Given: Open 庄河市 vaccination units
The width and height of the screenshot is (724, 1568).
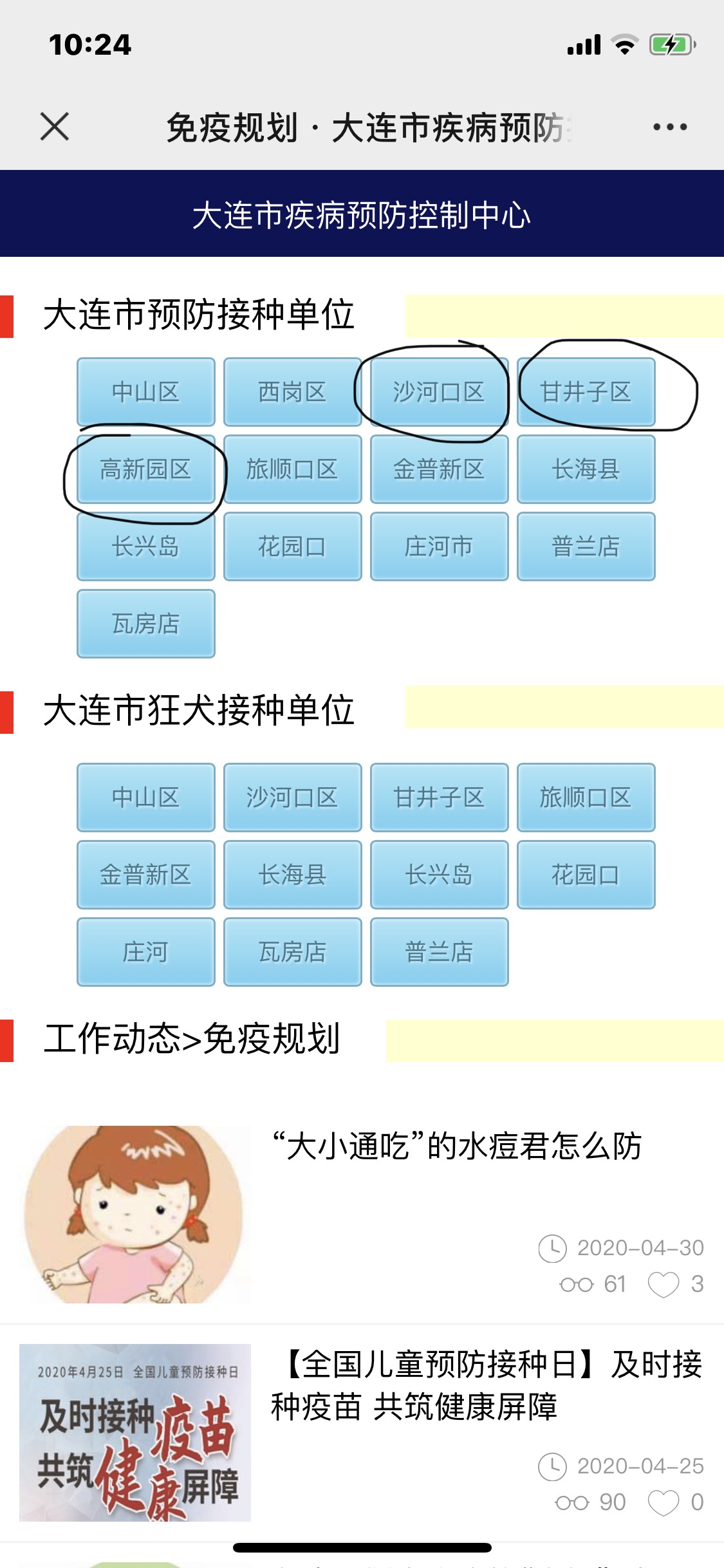Looking at the screenshot, I should click(x=439, y=546).
